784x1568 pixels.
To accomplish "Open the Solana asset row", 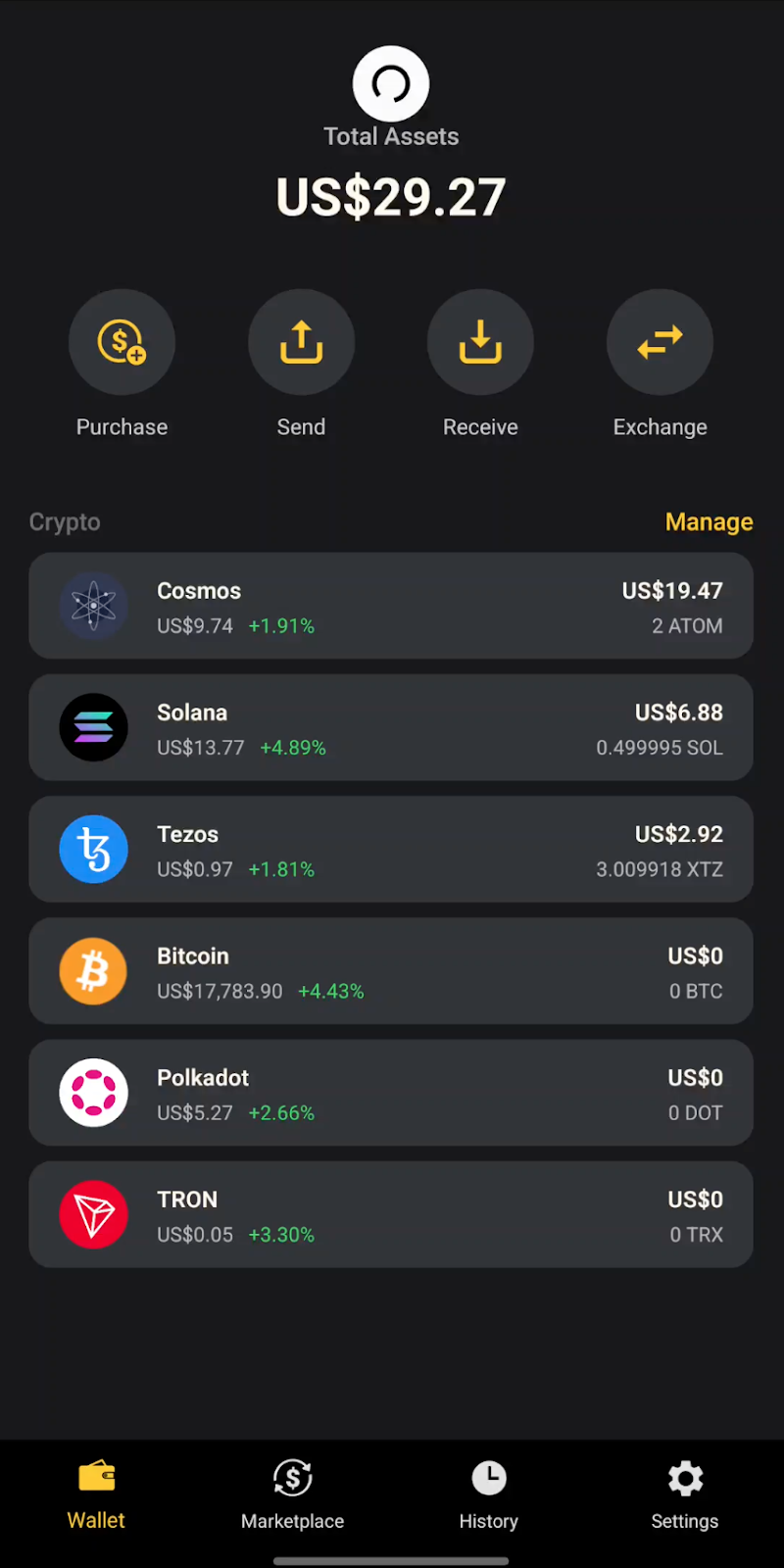I will [391, 727].
